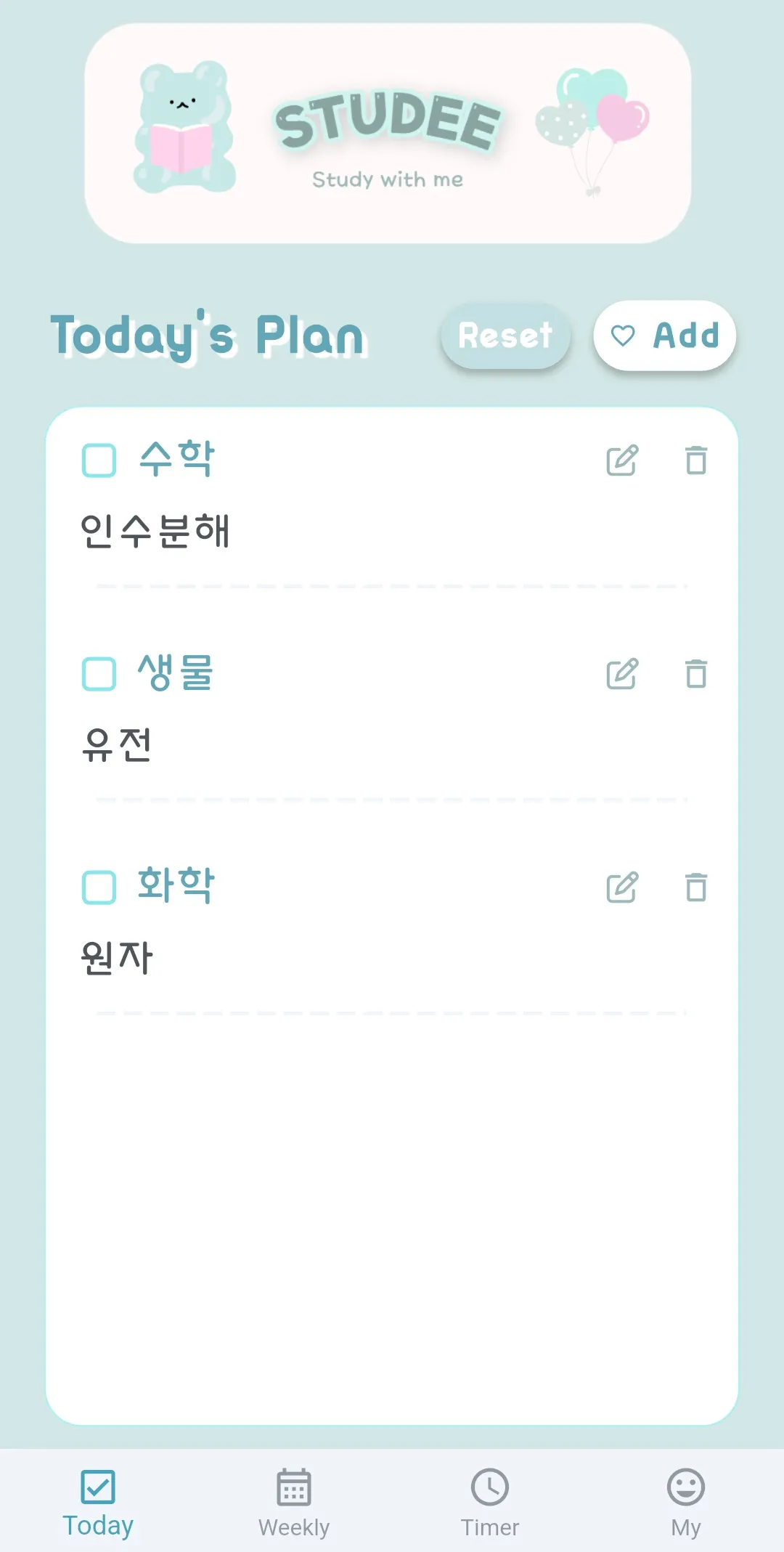This screenshot has height=1552, width=784.
Task: Trash the 화학 plan entry
Action: (x=696, y=887)
